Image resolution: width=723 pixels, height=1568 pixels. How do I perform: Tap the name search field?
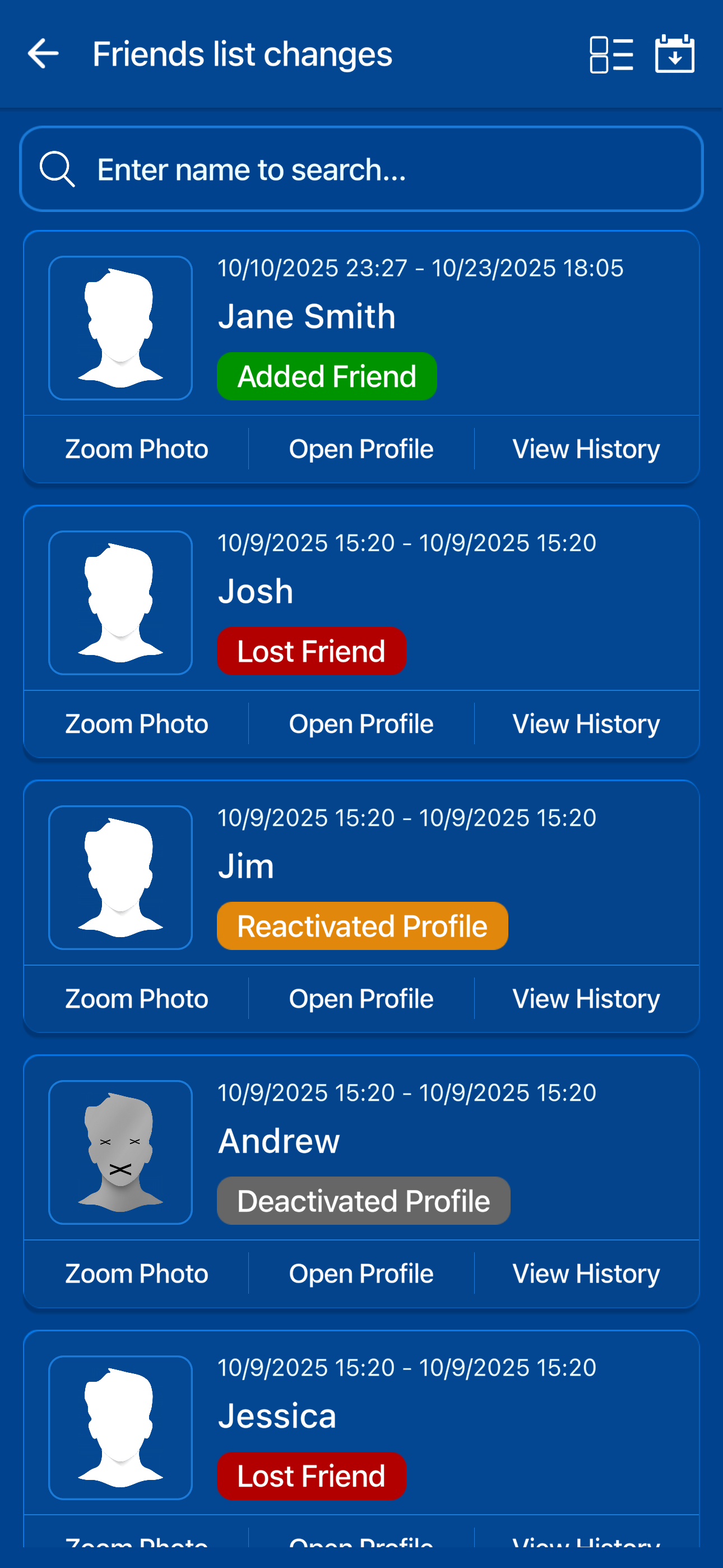click(361, 169)
